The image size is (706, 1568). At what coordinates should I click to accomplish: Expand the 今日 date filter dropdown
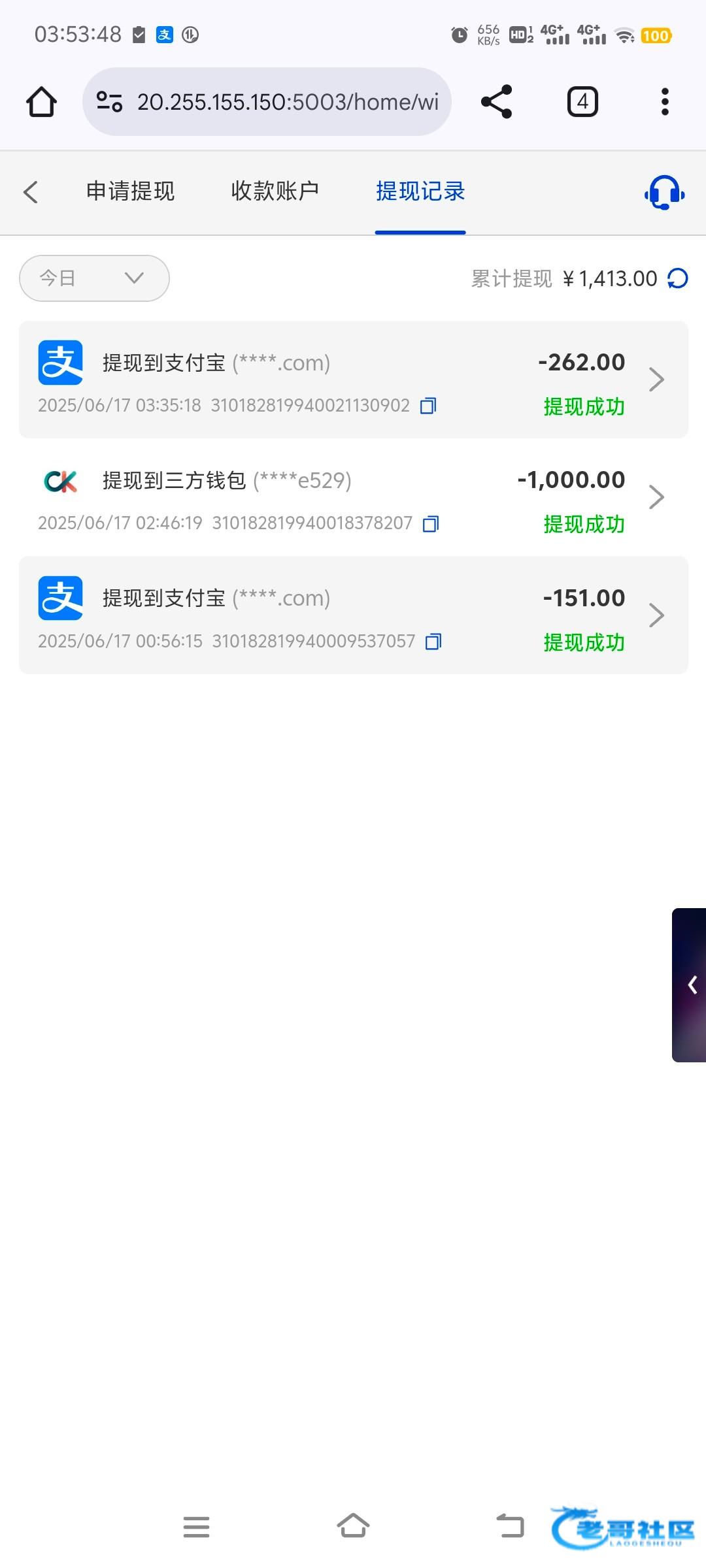pyautogui.click(x=94, y=278)
